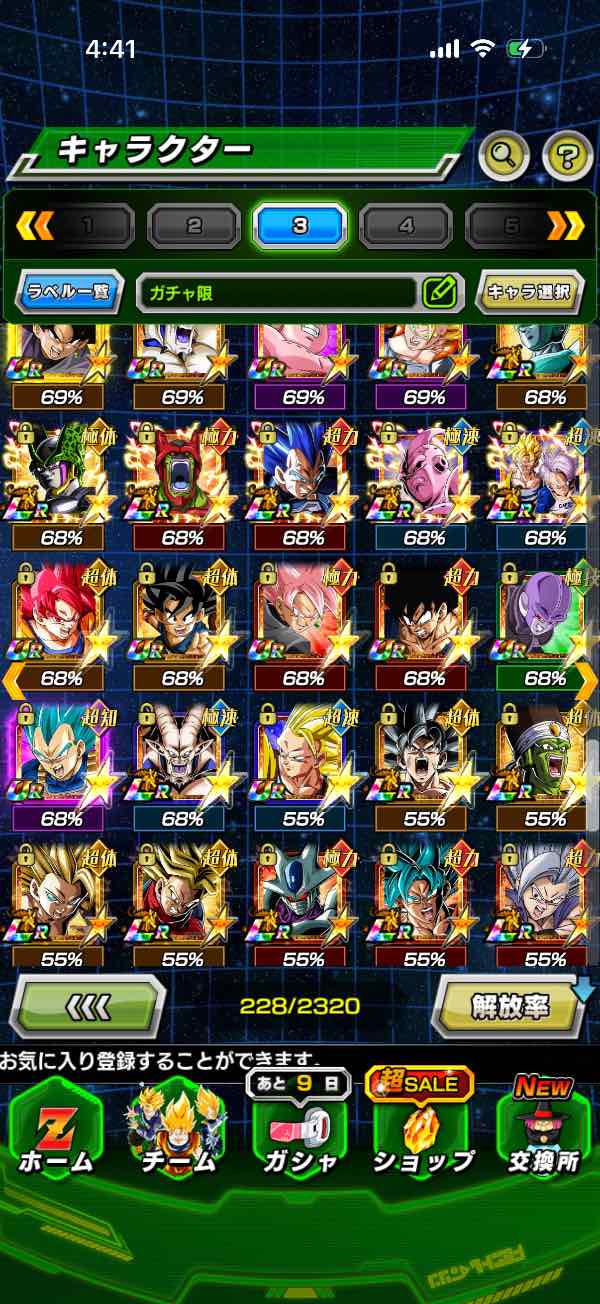
Task: Tap the ラベル一覧 button
Action: coord(69,292)
